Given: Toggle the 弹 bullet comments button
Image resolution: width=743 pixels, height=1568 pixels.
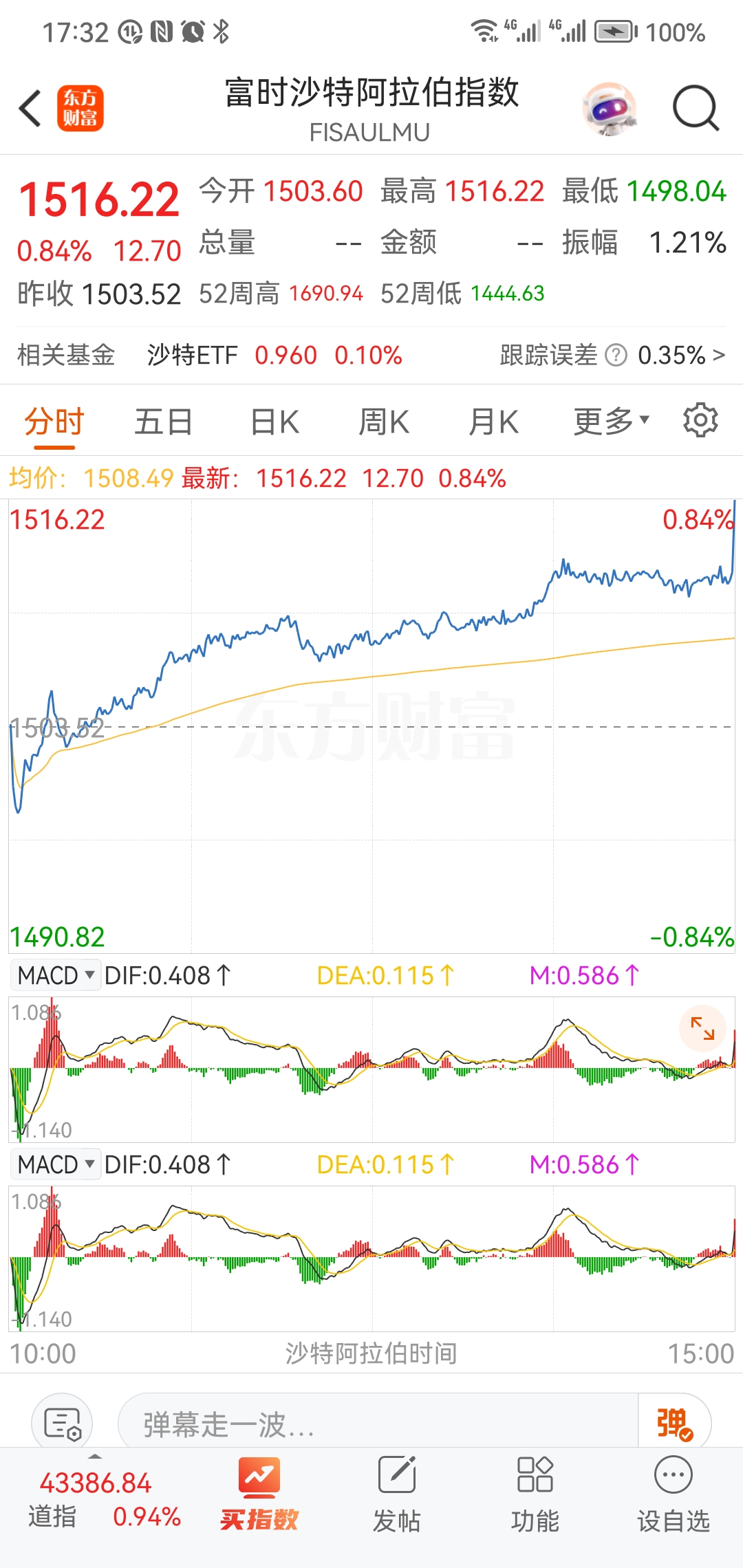Looking at the screenshot, I should (674, 1424).
